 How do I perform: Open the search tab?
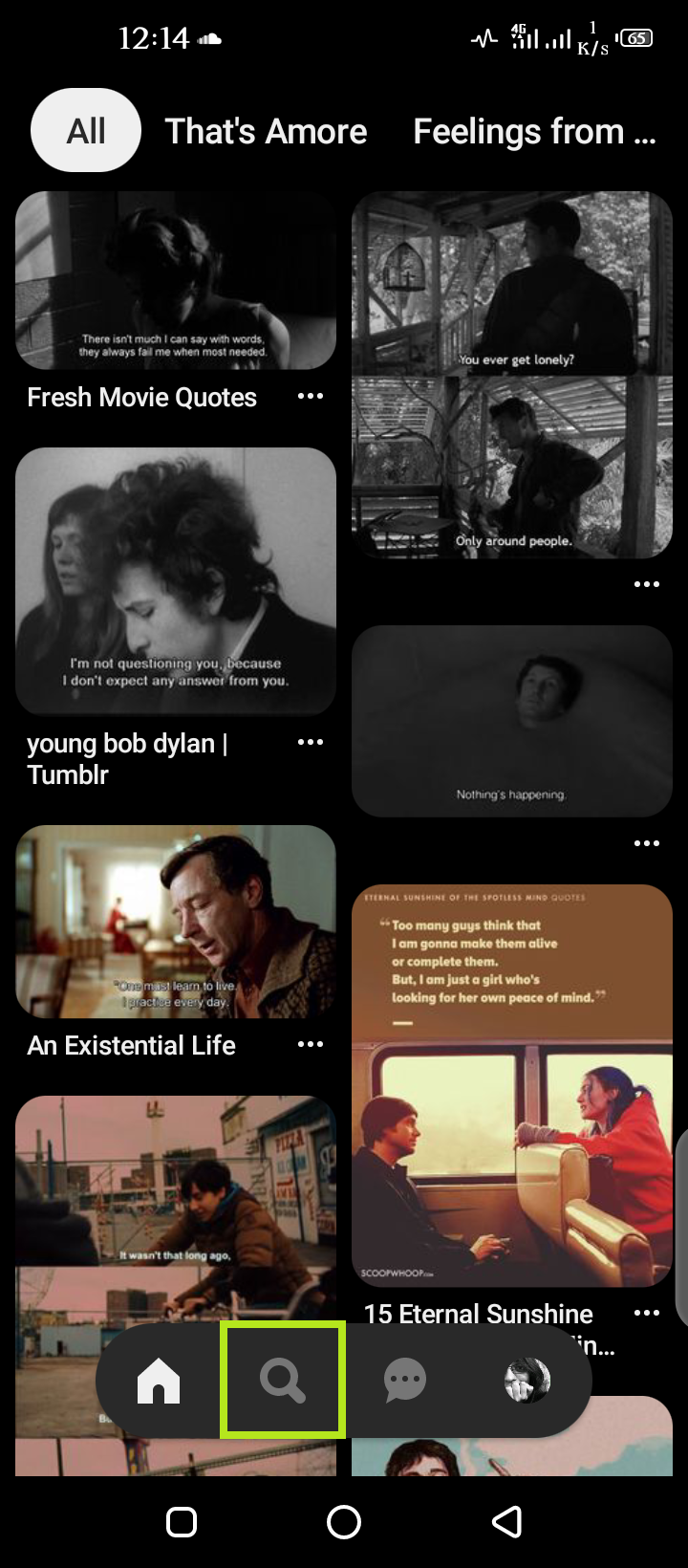283,1381
